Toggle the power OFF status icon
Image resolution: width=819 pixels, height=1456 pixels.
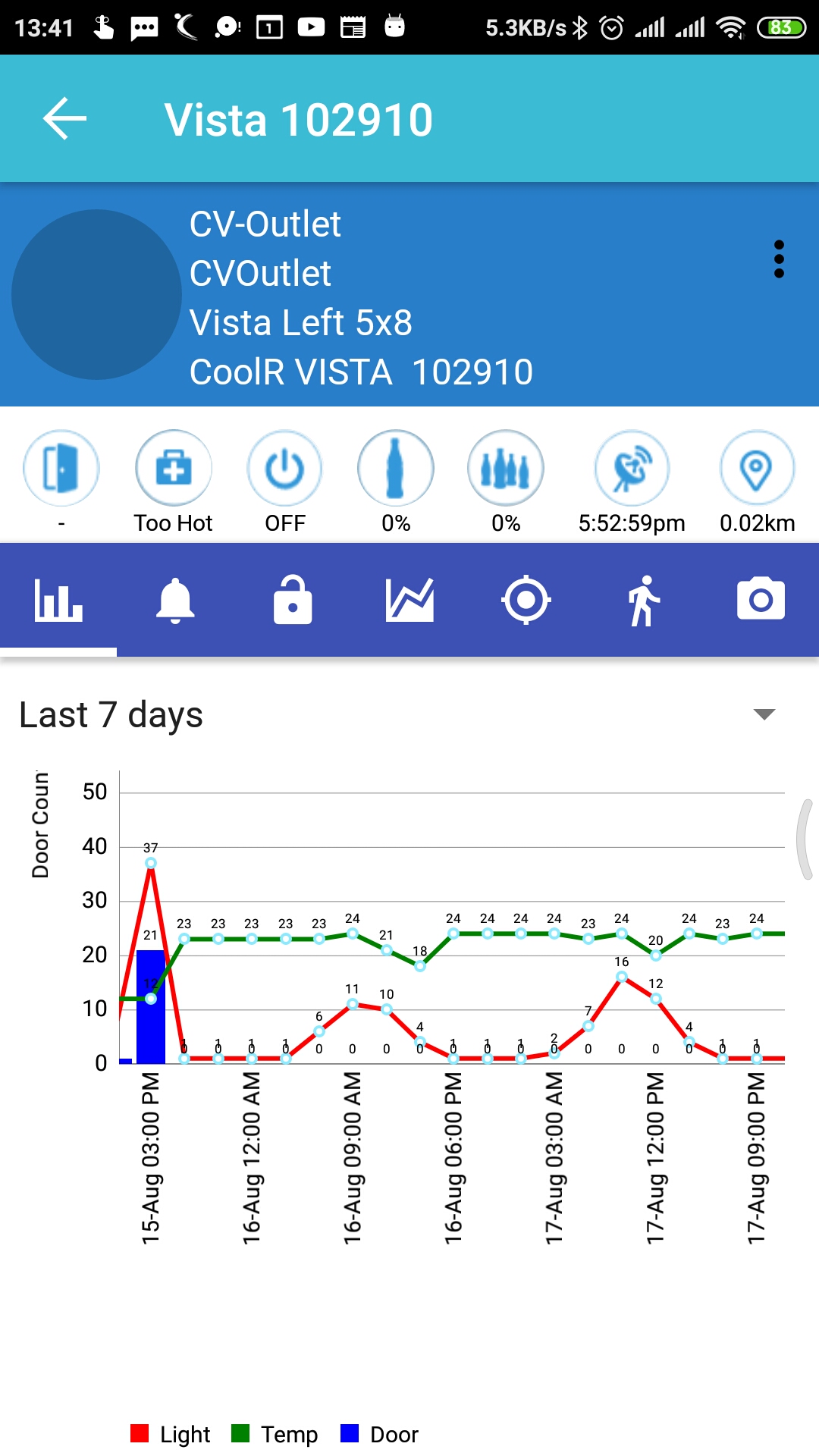[284, 468]
